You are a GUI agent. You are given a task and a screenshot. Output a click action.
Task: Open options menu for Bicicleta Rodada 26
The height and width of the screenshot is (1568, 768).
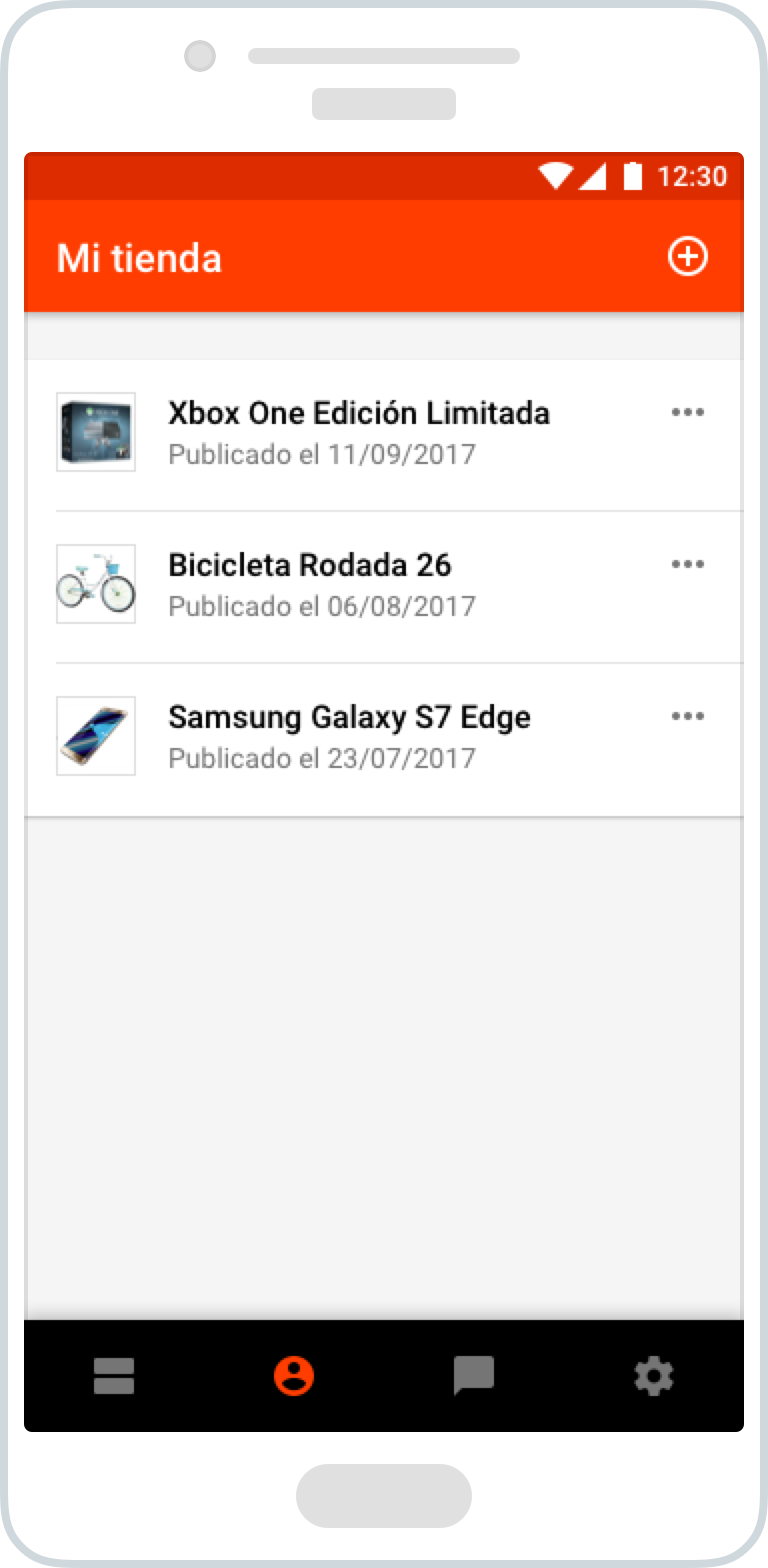688,564
